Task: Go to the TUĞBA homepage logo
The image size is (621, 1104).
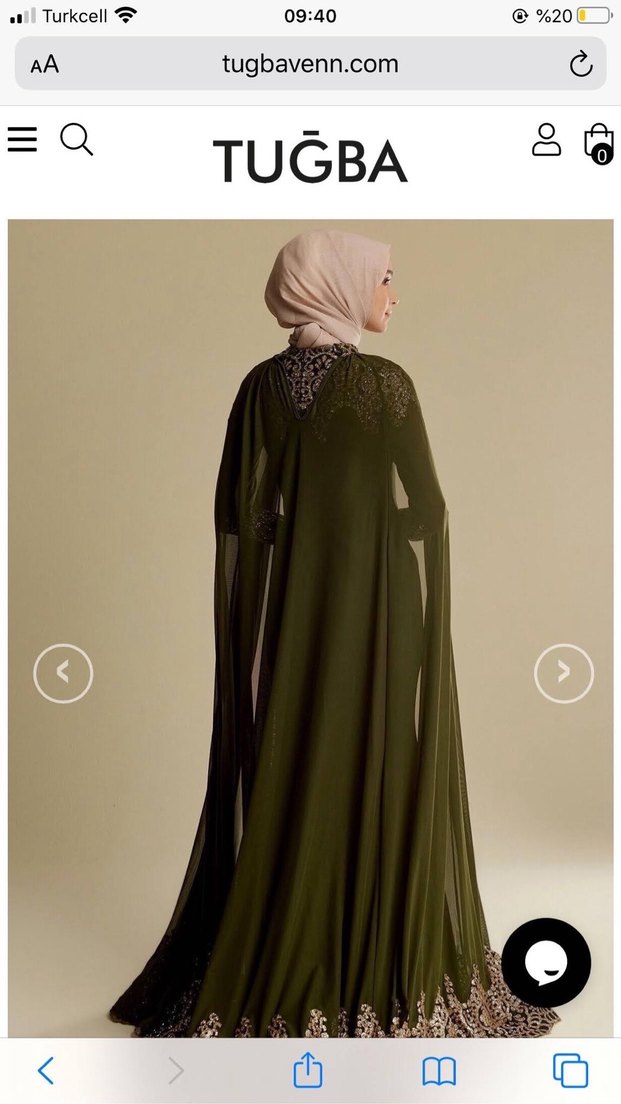Action: pos(310,160)
